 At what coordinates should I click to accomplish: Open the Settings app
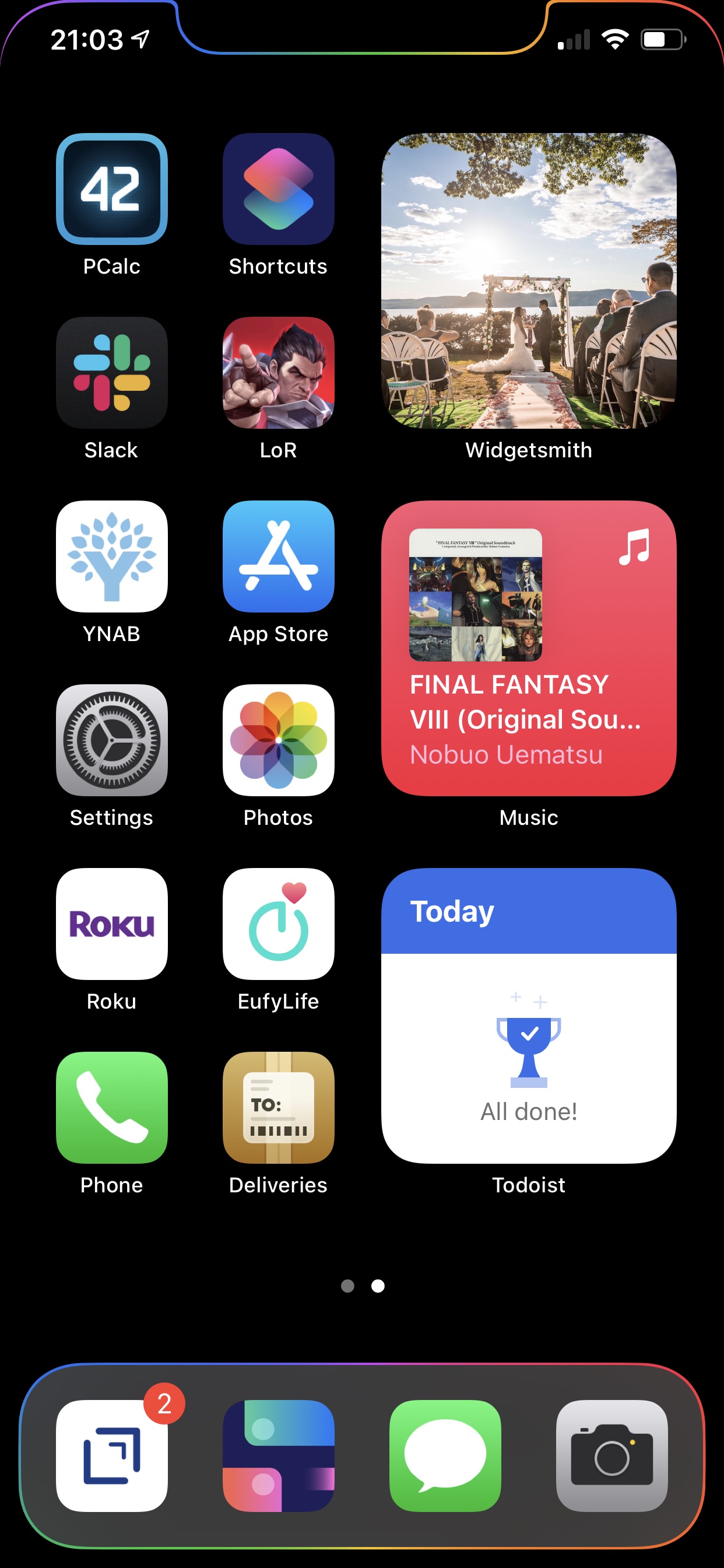[x=111, y=740]
